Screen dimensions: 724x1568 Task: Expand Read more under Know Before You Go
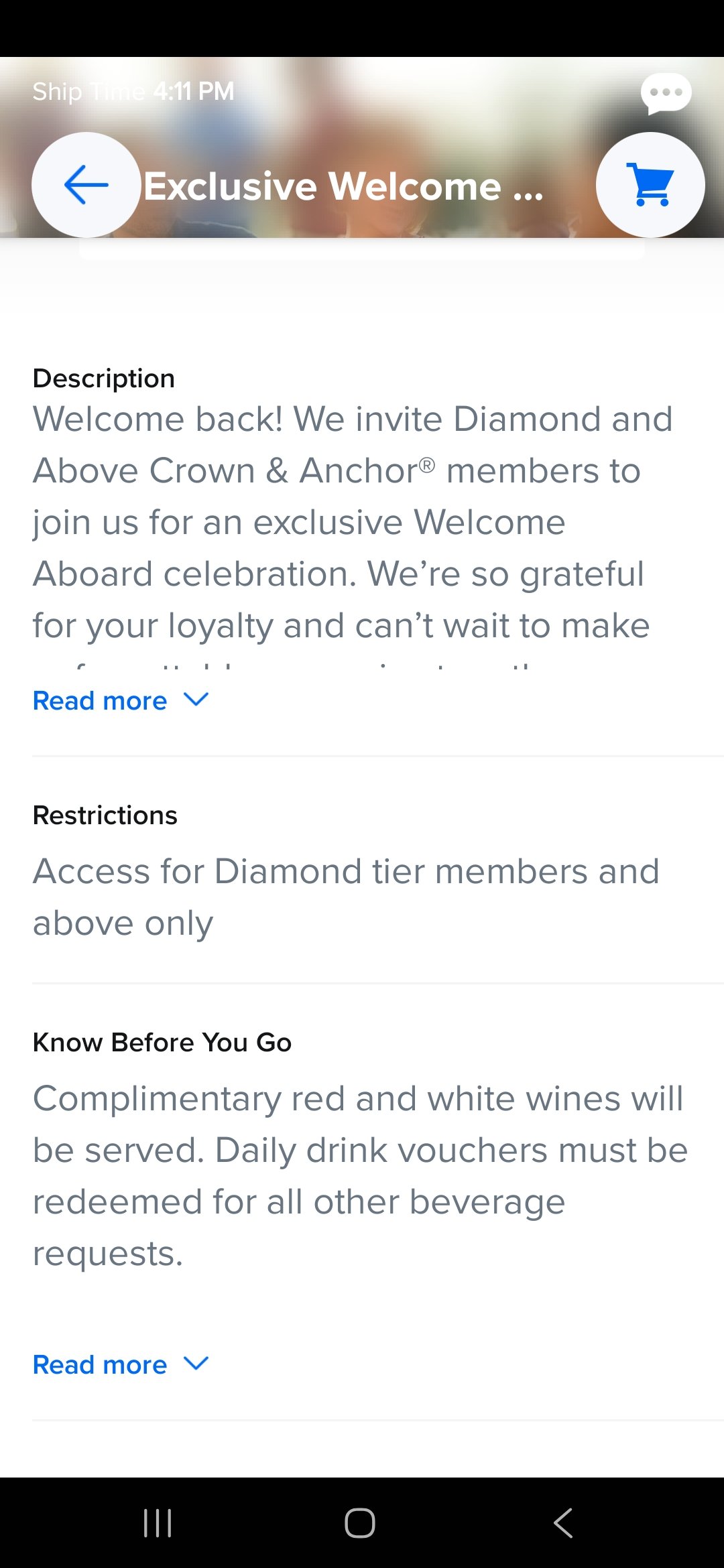coord(121,1365)
